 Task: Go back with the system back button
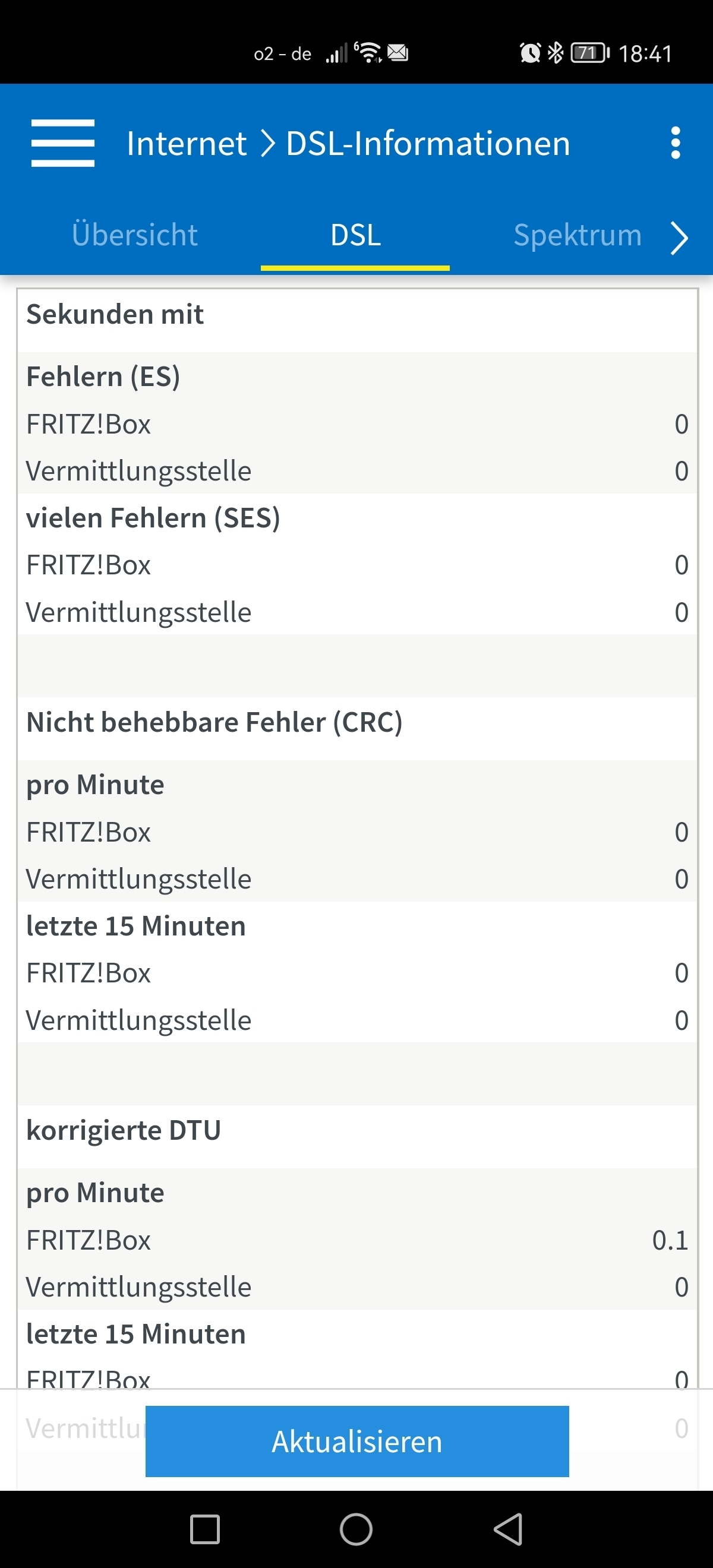click(509, 1528)
